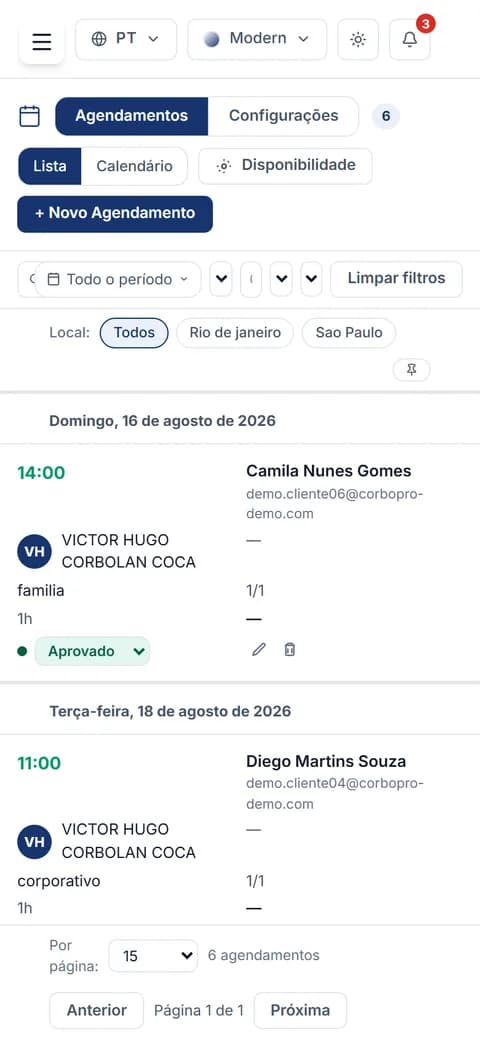Screen dimensions: 480x1039
Task: Create a Novo Agendamento
Action: [115, 214]
